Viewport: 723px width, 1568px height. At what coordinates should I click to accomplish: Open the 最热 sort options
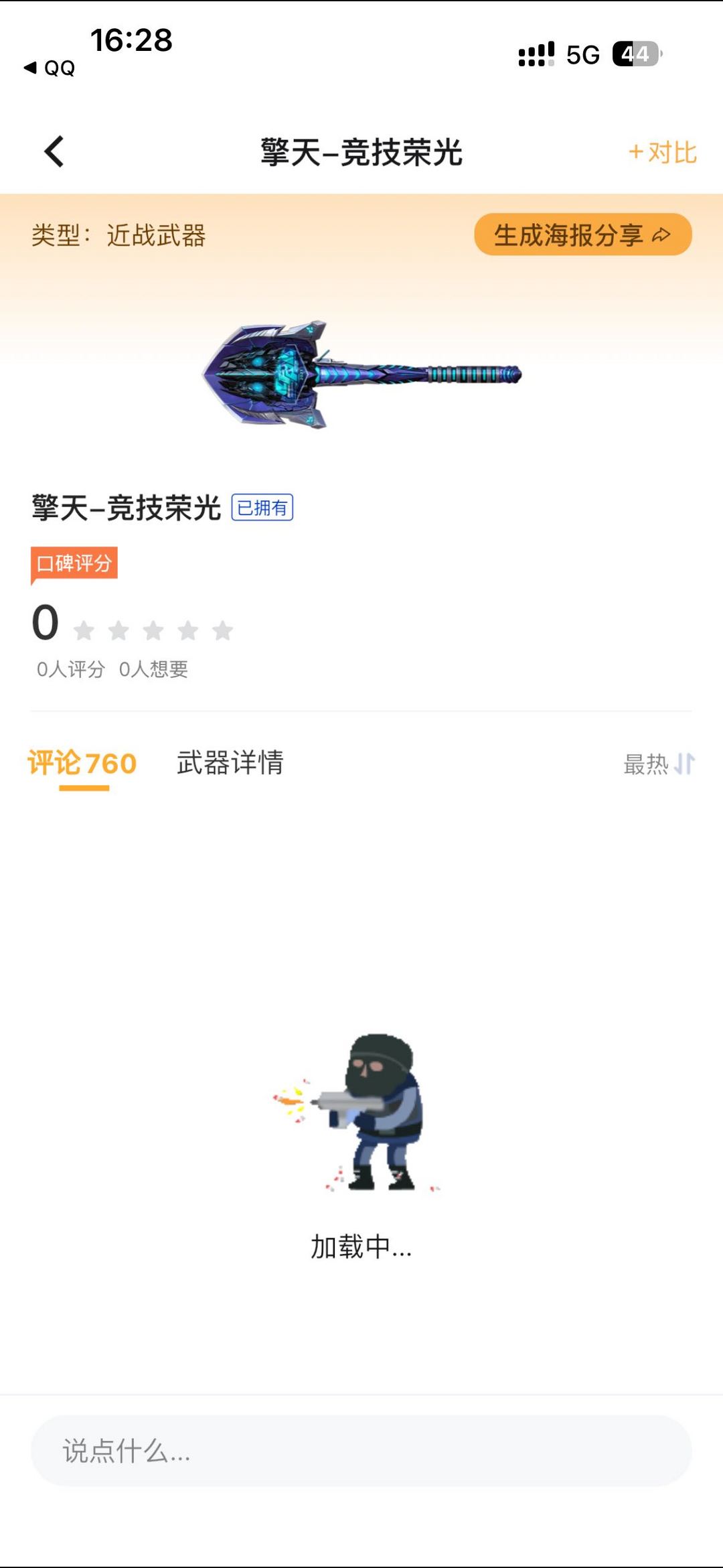coord(645,764)
